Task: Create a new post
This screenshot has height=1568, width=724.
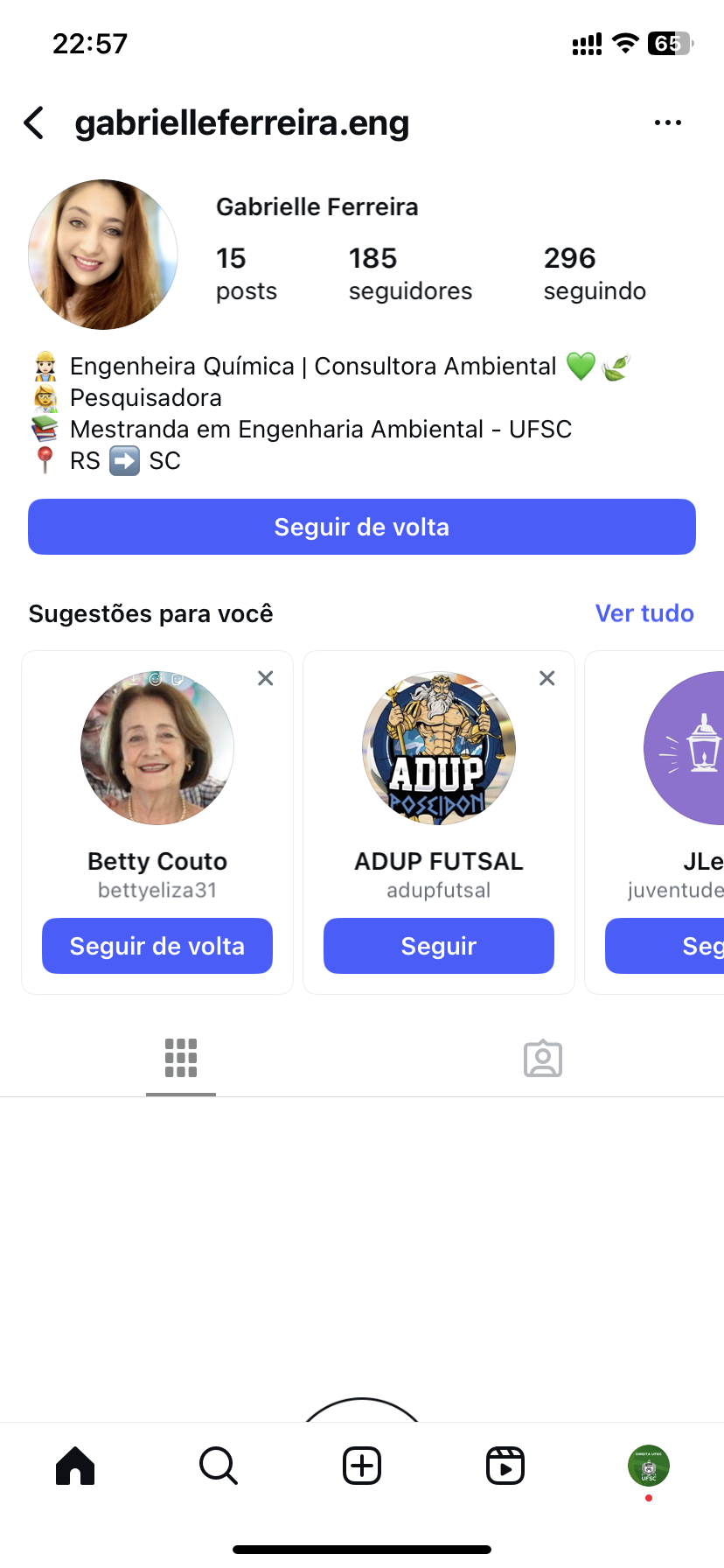Action: point(362,1466)
